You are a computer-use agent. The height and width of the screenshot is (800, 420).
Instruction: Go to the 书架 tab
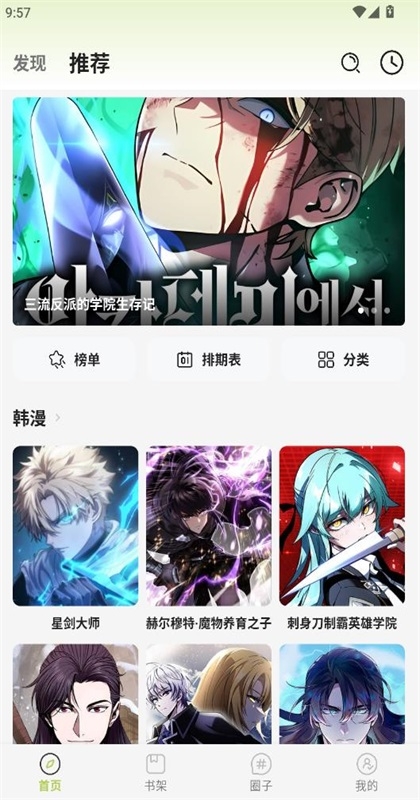pyautogui.click(x=156, y=772)
